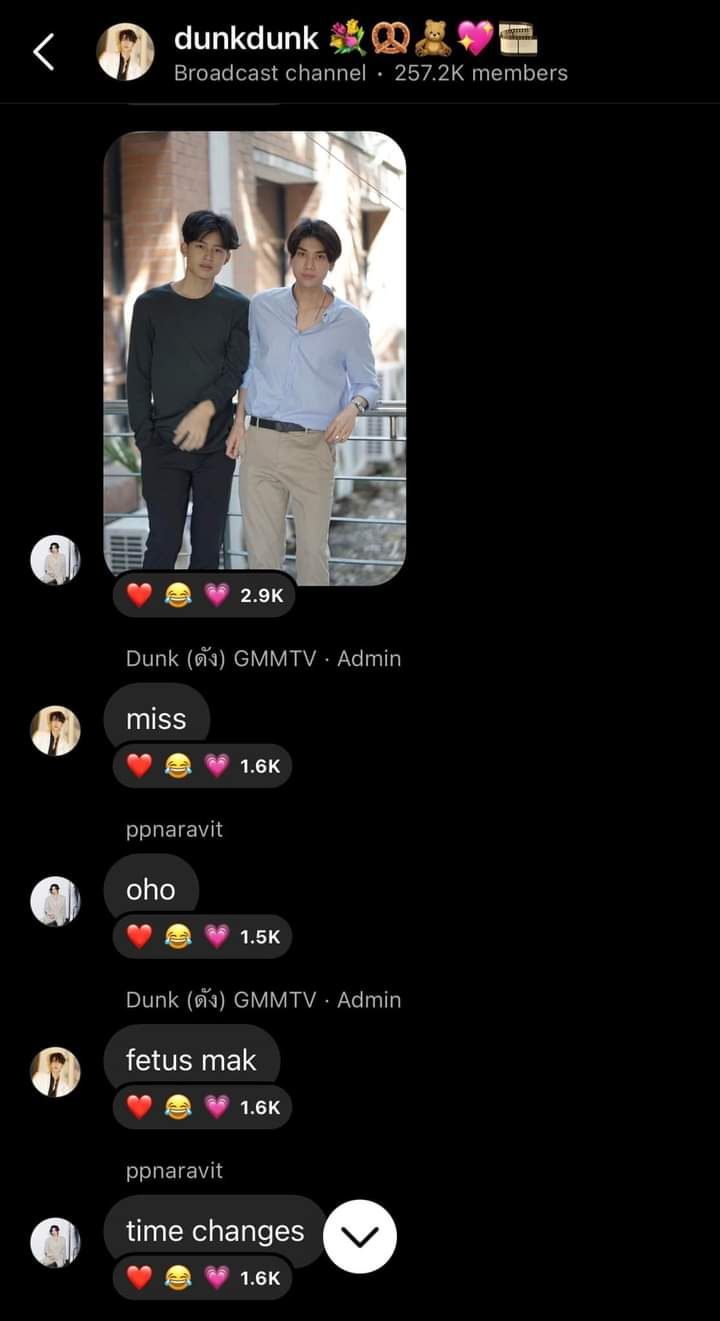This screenshot has width=720, height=1321.
Task: Open Dunk's avatar beside "fetus mak" message
Action: (x=55, y=1072)
